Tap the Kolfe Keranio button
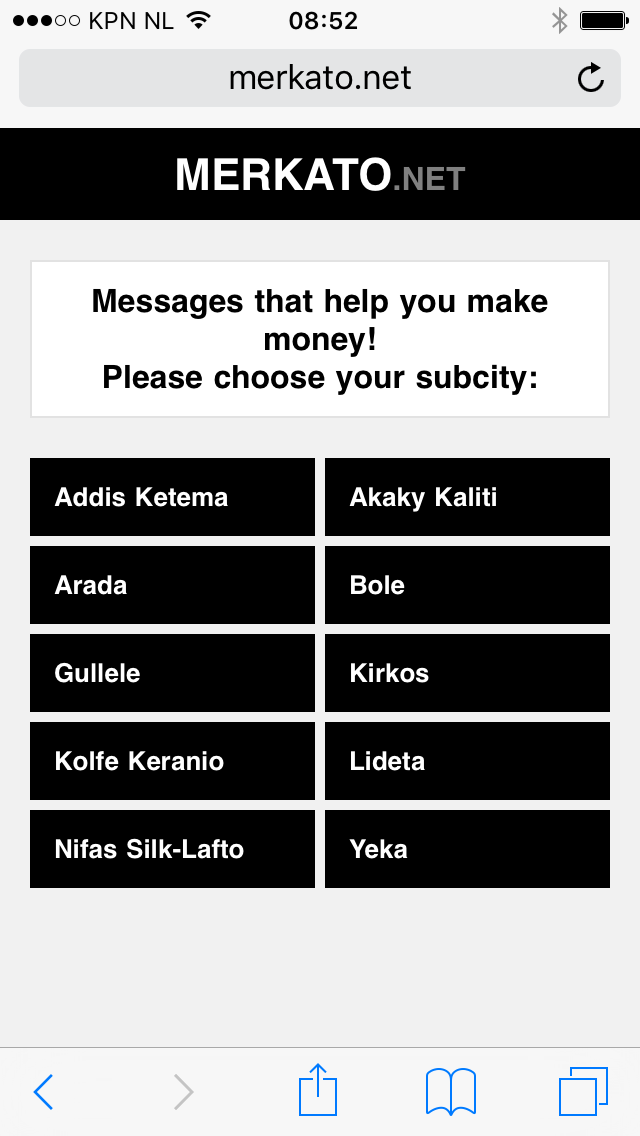The height and width of the screenshot is (1136, 640). click(173, 761)
